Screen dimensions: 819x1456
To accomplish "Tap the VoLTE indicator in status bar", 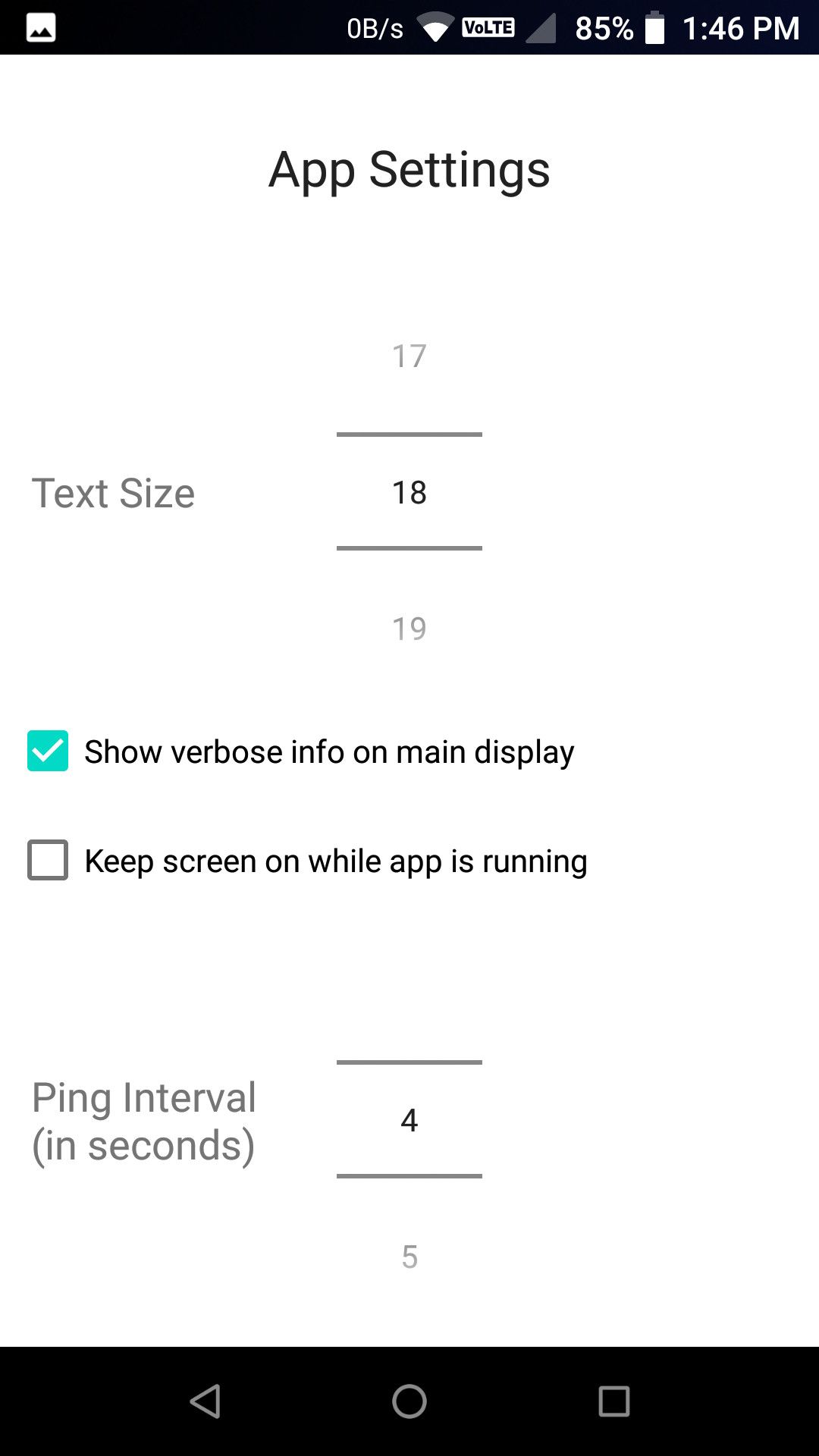I will point(488,28).
